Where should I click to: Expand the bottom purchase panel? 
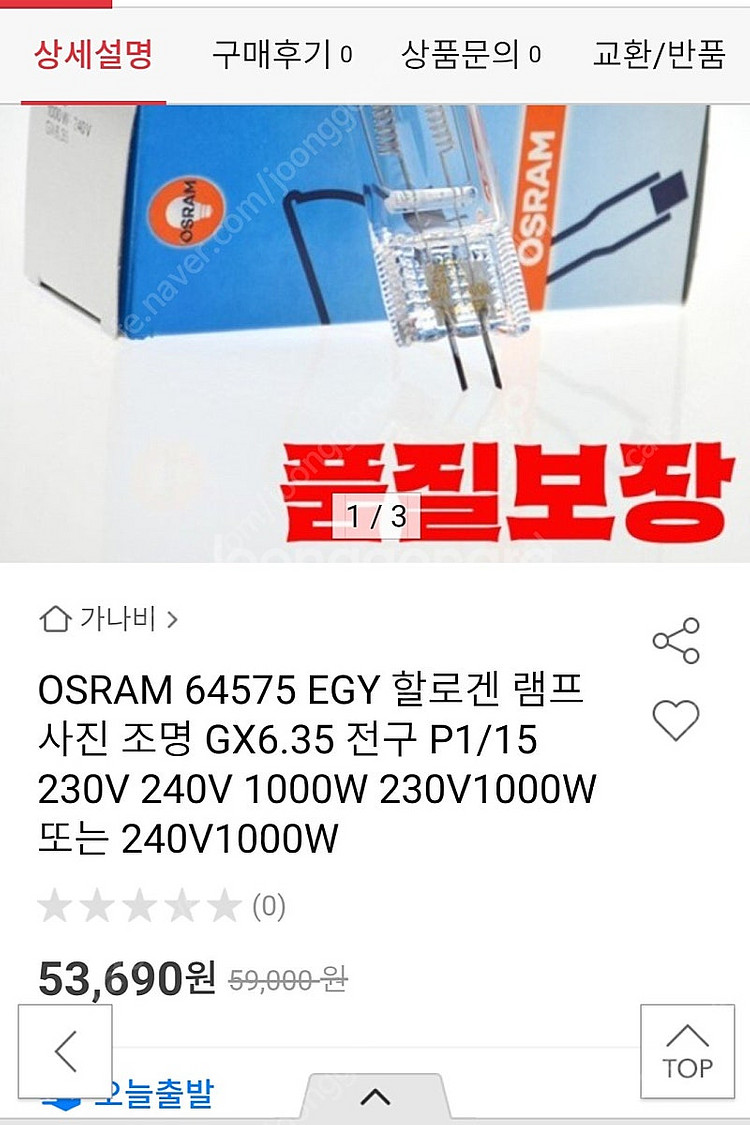point(375,1098)
